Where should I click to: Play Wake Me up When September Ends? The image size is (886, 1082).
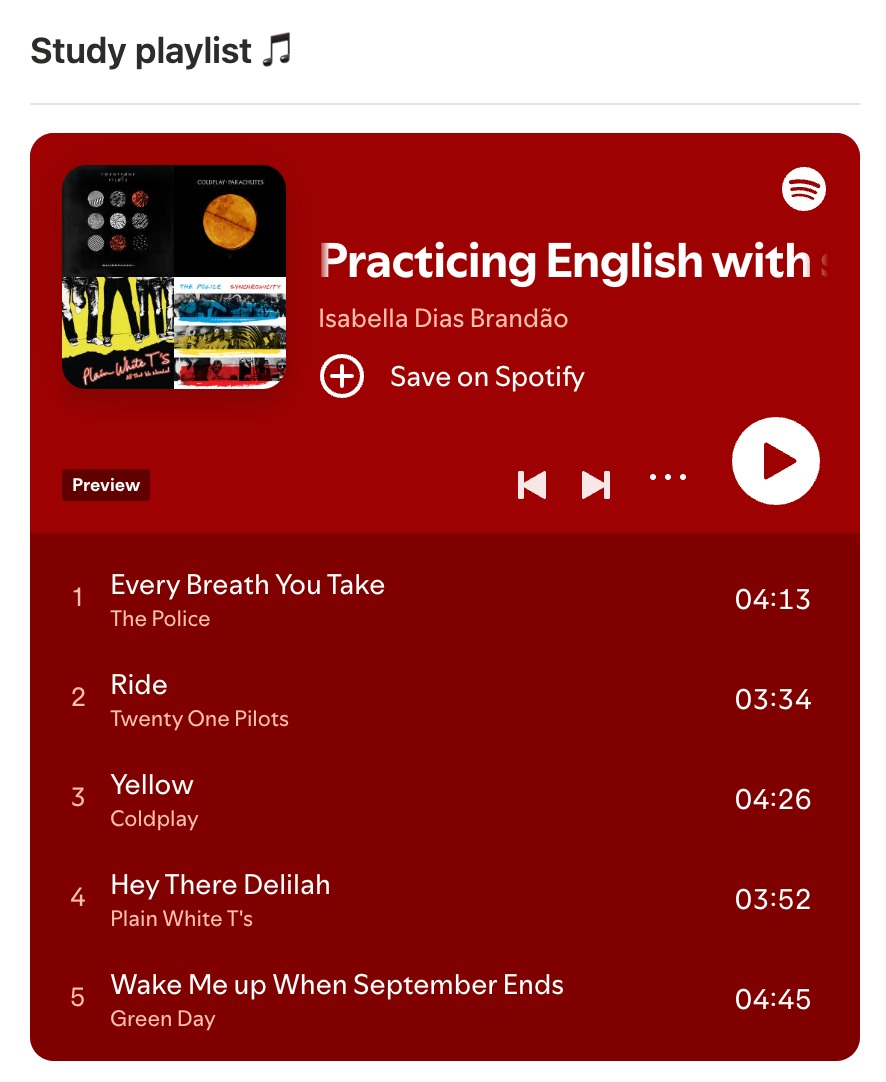[337, 985]
